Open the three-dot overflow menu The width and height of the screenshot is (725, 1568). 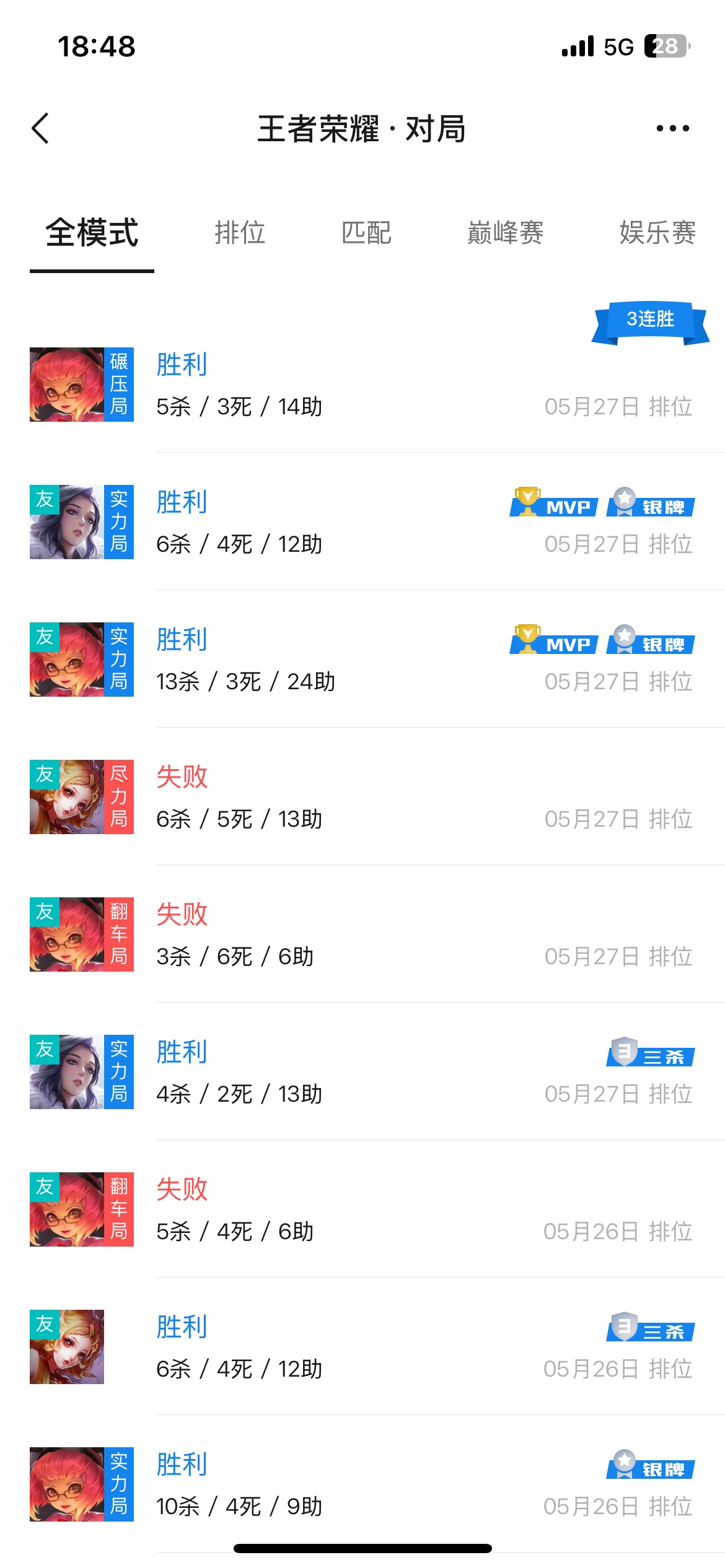pyautogui.click(x=672, y=129)
